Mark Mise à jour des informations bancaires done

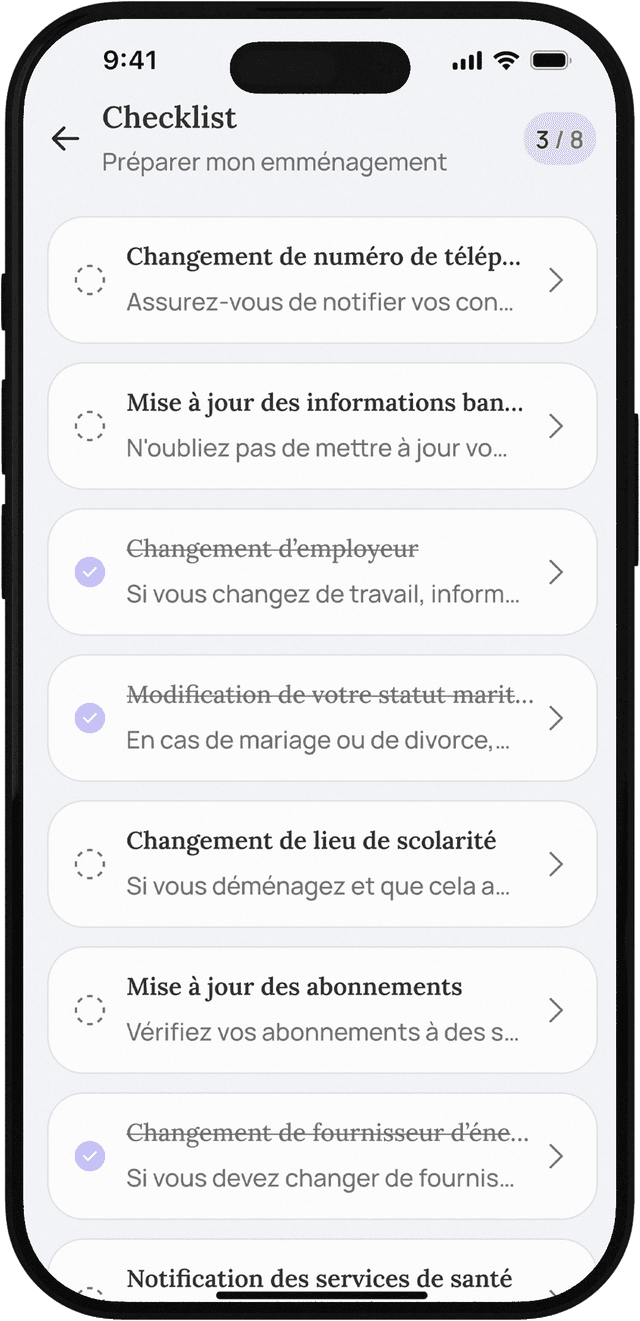(90, 427)
